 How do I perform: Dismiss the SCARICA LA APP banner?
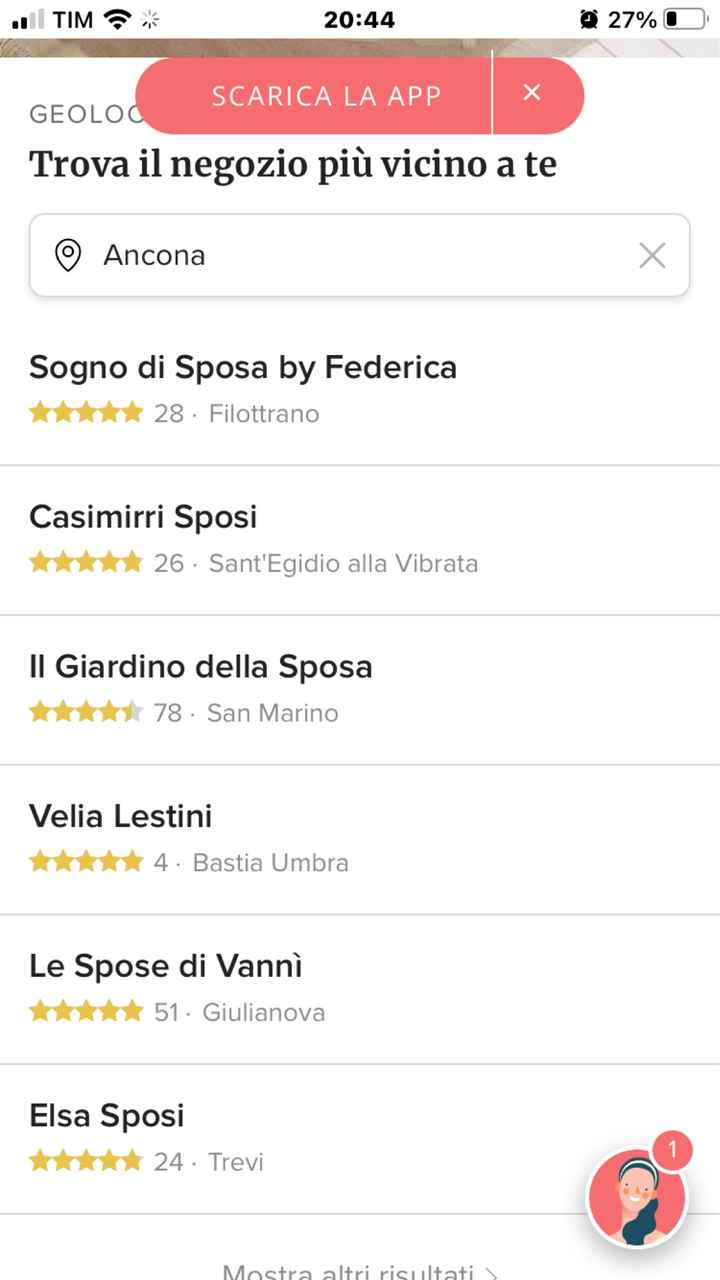[532, 93]
